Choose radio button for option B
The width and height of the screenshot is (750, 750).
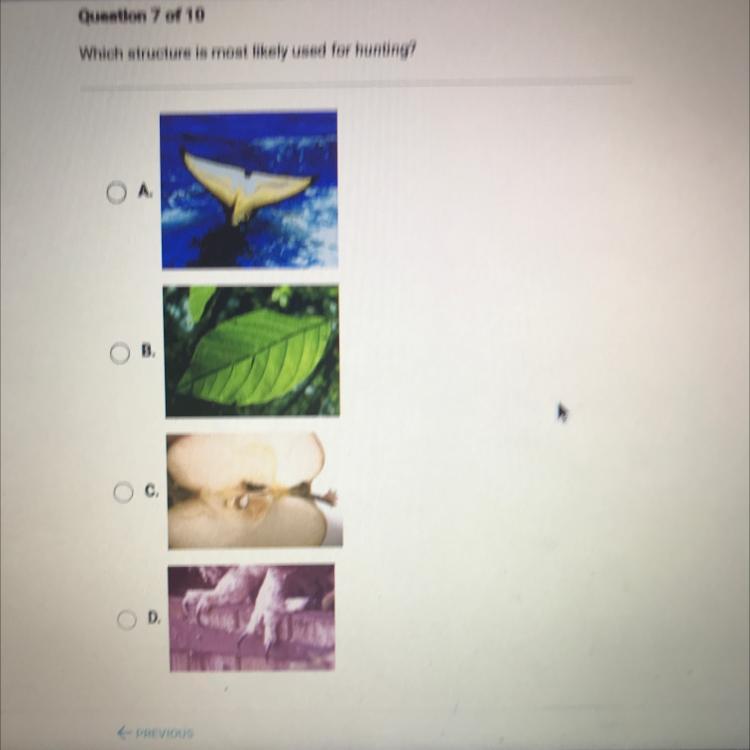click(x=120, y=353)
